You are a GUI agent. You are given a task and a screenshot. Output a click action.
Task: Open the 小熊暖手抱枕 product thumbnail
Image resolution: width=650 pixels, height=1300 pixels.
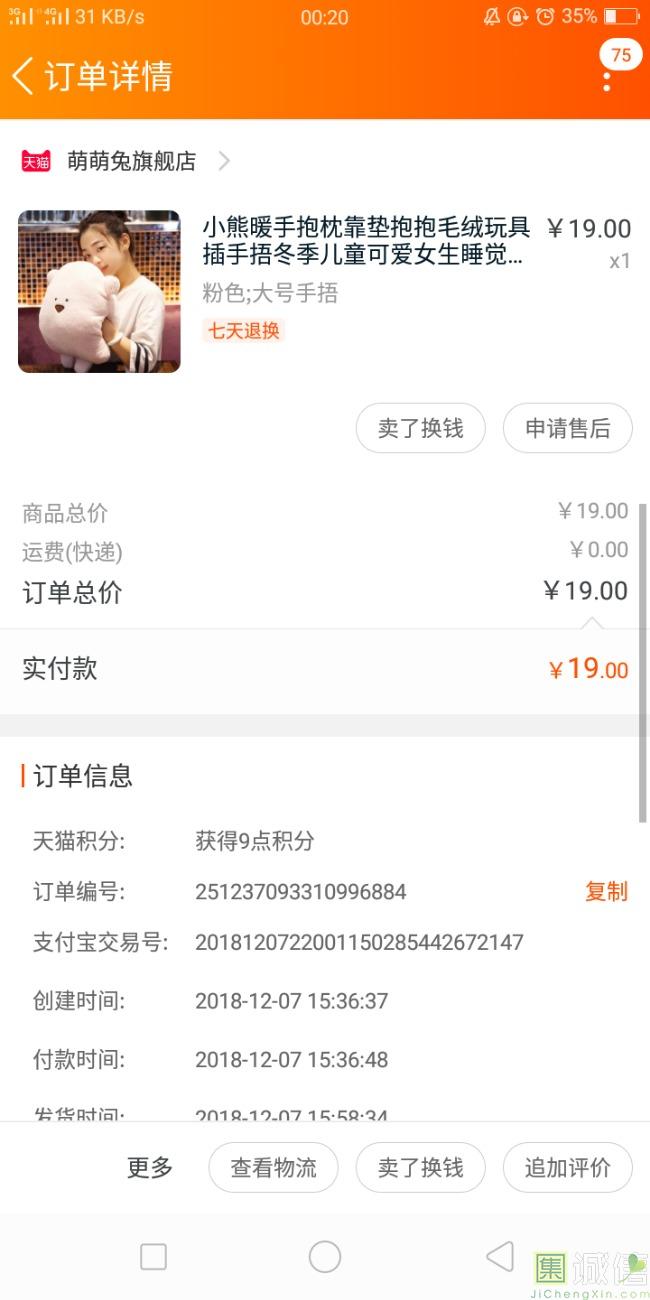[99, 291]
